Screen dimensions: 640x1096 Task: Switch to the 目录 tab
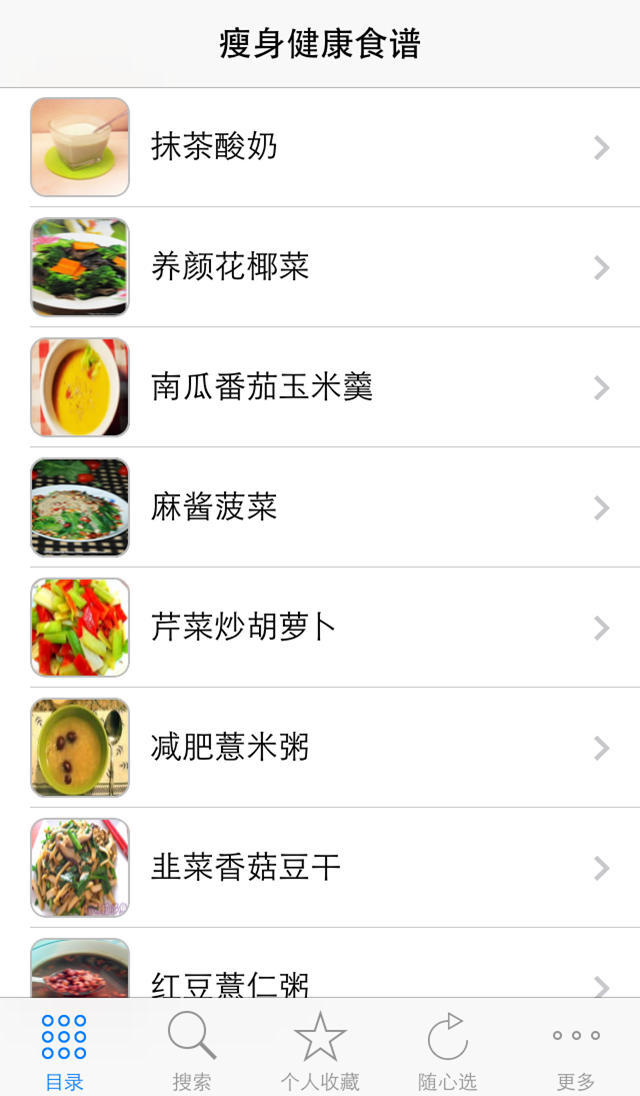pos(64,1049)
